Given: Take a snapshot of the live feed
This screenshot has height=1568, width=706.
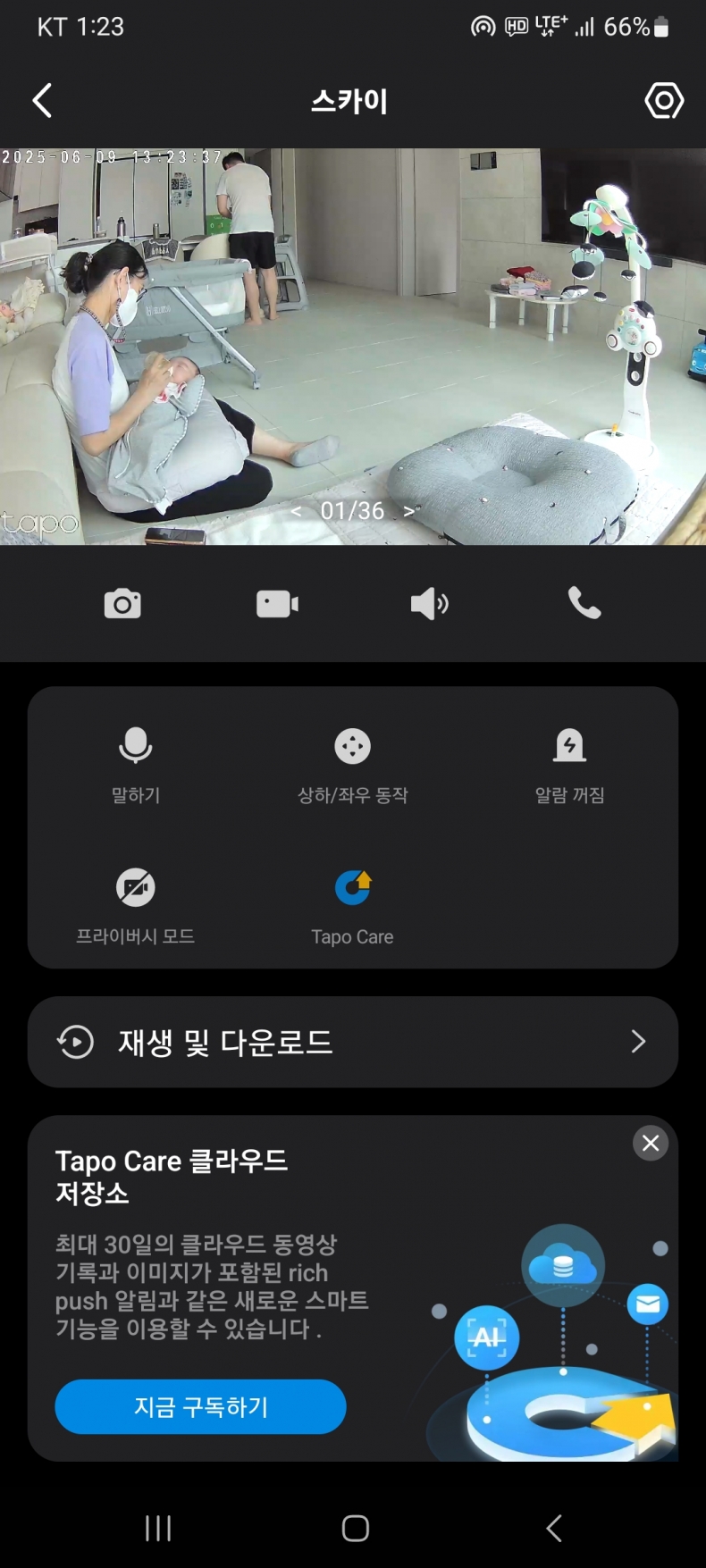Looking at the screenshot, I should [122, 604].
